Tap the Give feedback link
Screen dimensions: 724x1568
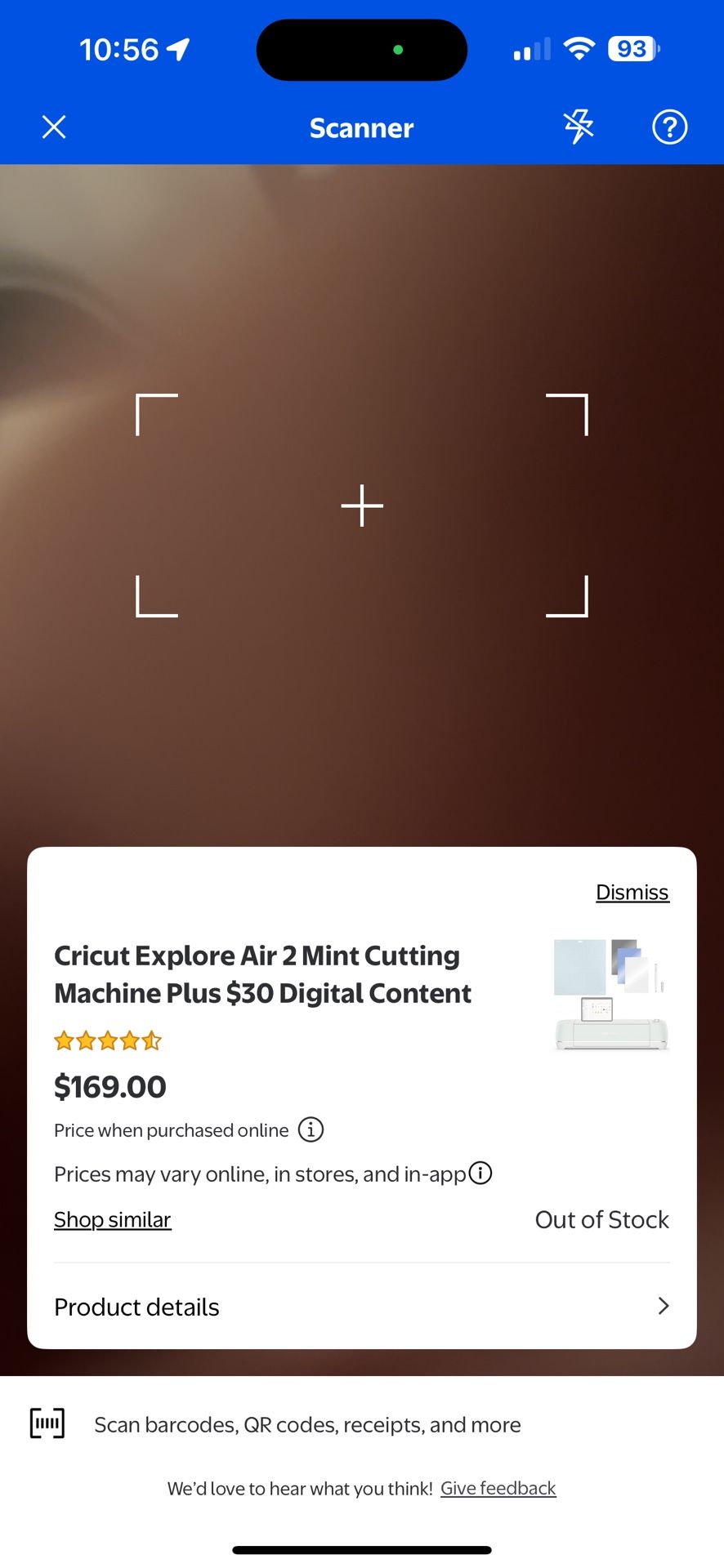[498, 1488]
